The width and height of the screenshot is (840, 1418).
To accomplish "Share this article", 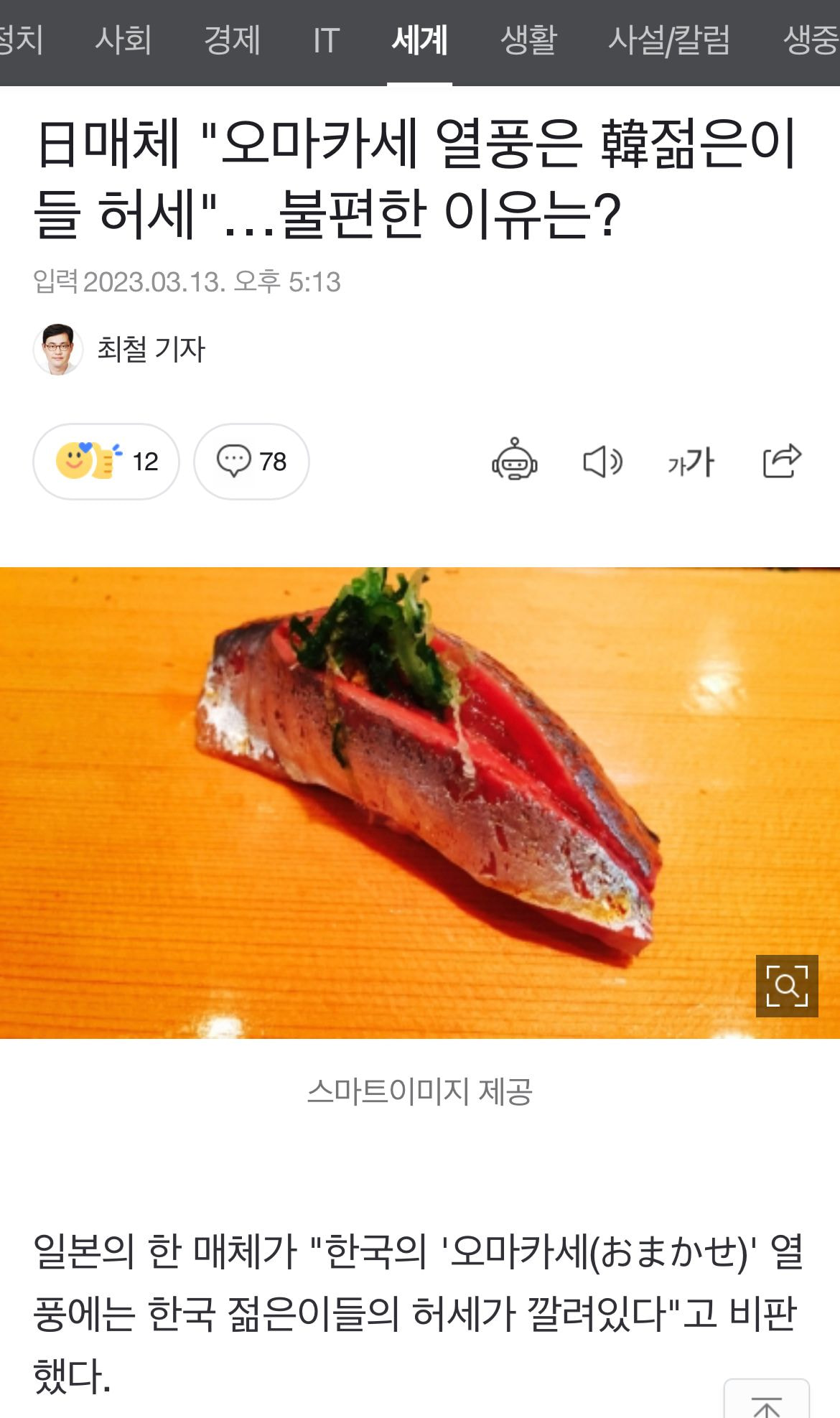I will point(782,461).
